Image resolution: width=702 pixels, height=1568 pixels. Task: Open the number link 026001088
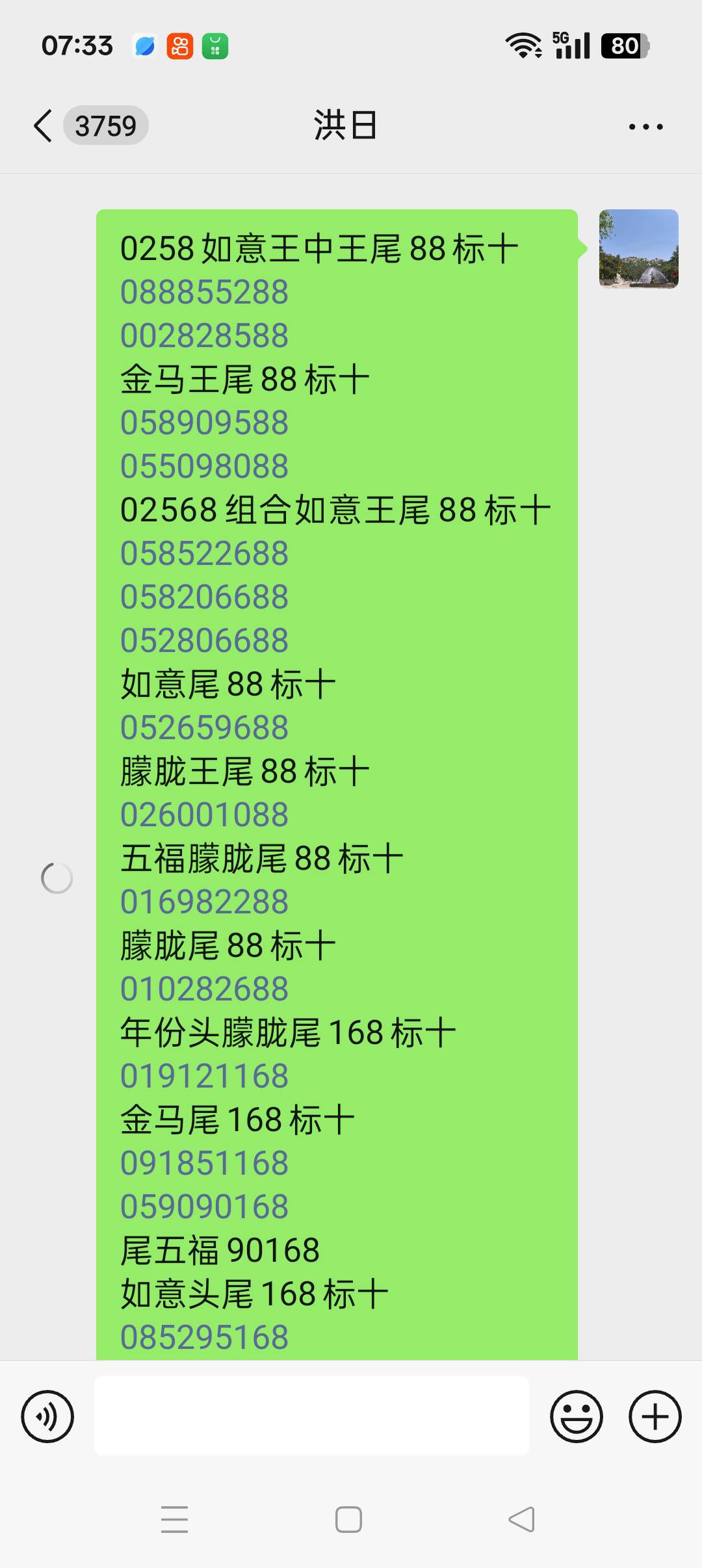(204, 815)
